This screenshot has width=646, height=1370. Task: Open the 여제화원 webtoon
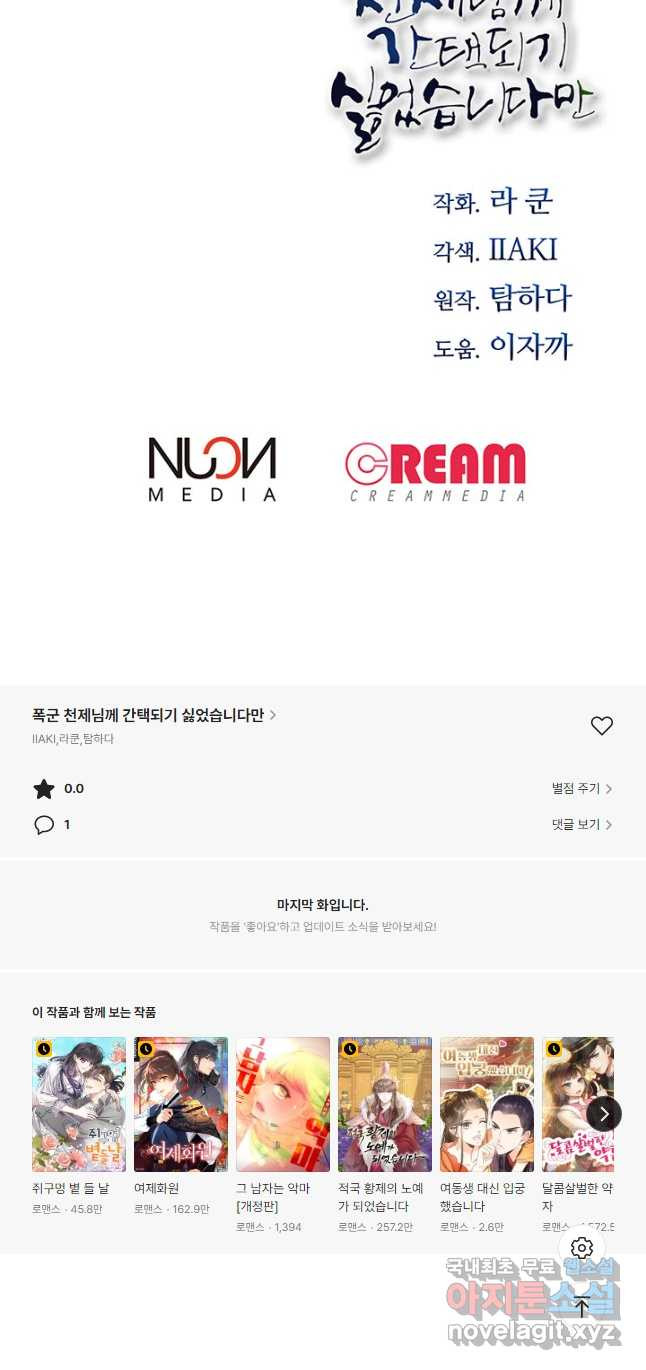(181, 1104)
